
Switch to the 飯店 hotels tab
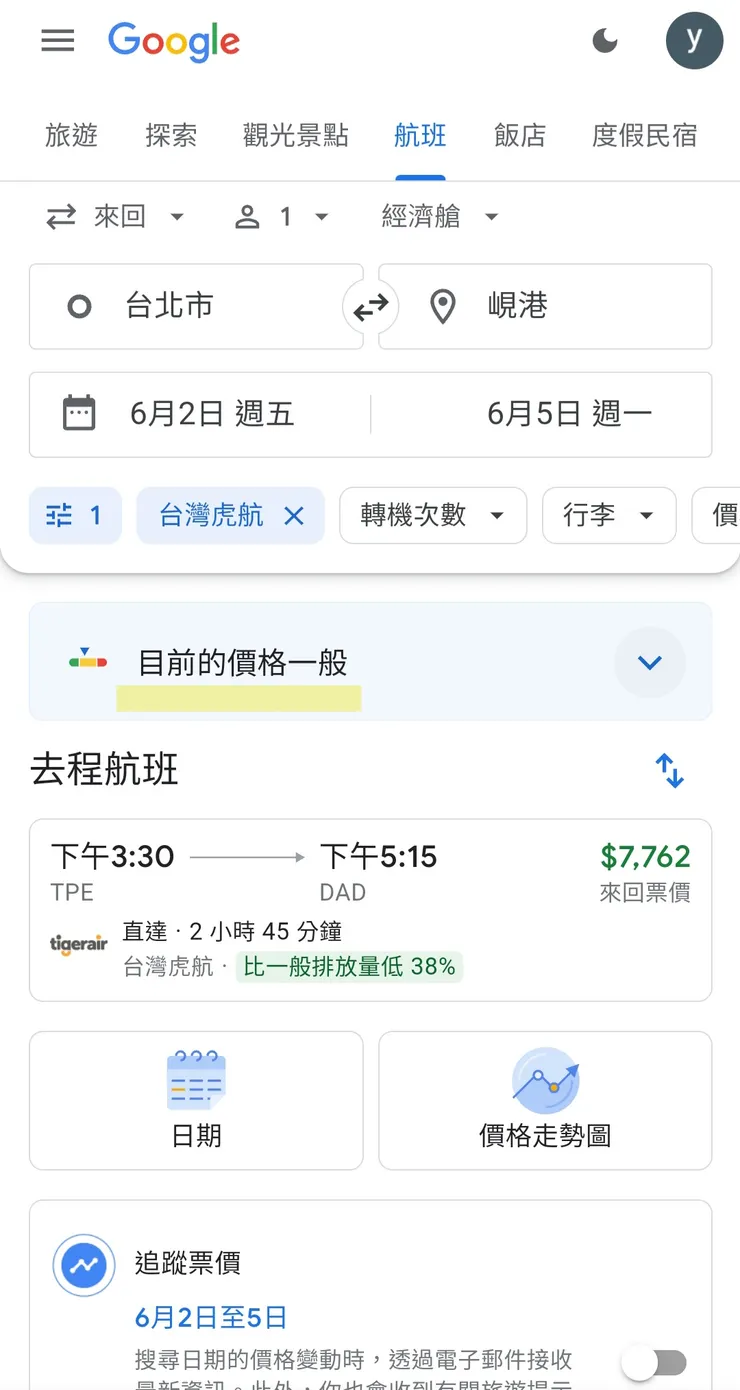[519, 135]
